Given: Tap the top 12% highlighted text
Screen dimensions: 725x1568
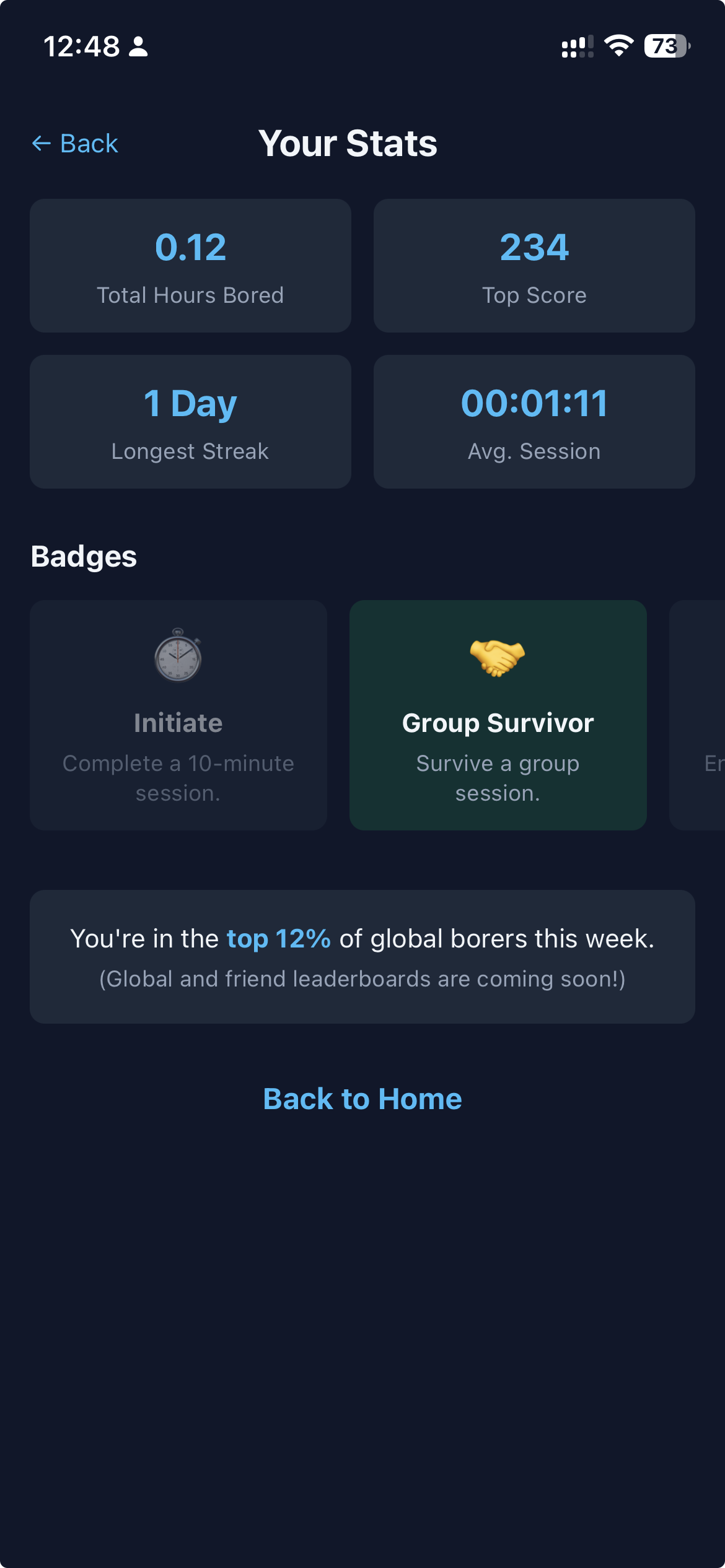Looking at the screenshot, I should (278, 938).
